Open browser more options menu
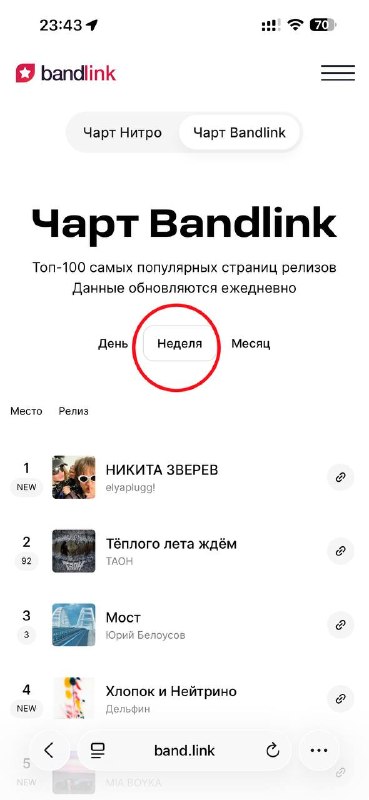Image resolution: width=369 pixels, height=800 pixels. (x=318, y=750)
